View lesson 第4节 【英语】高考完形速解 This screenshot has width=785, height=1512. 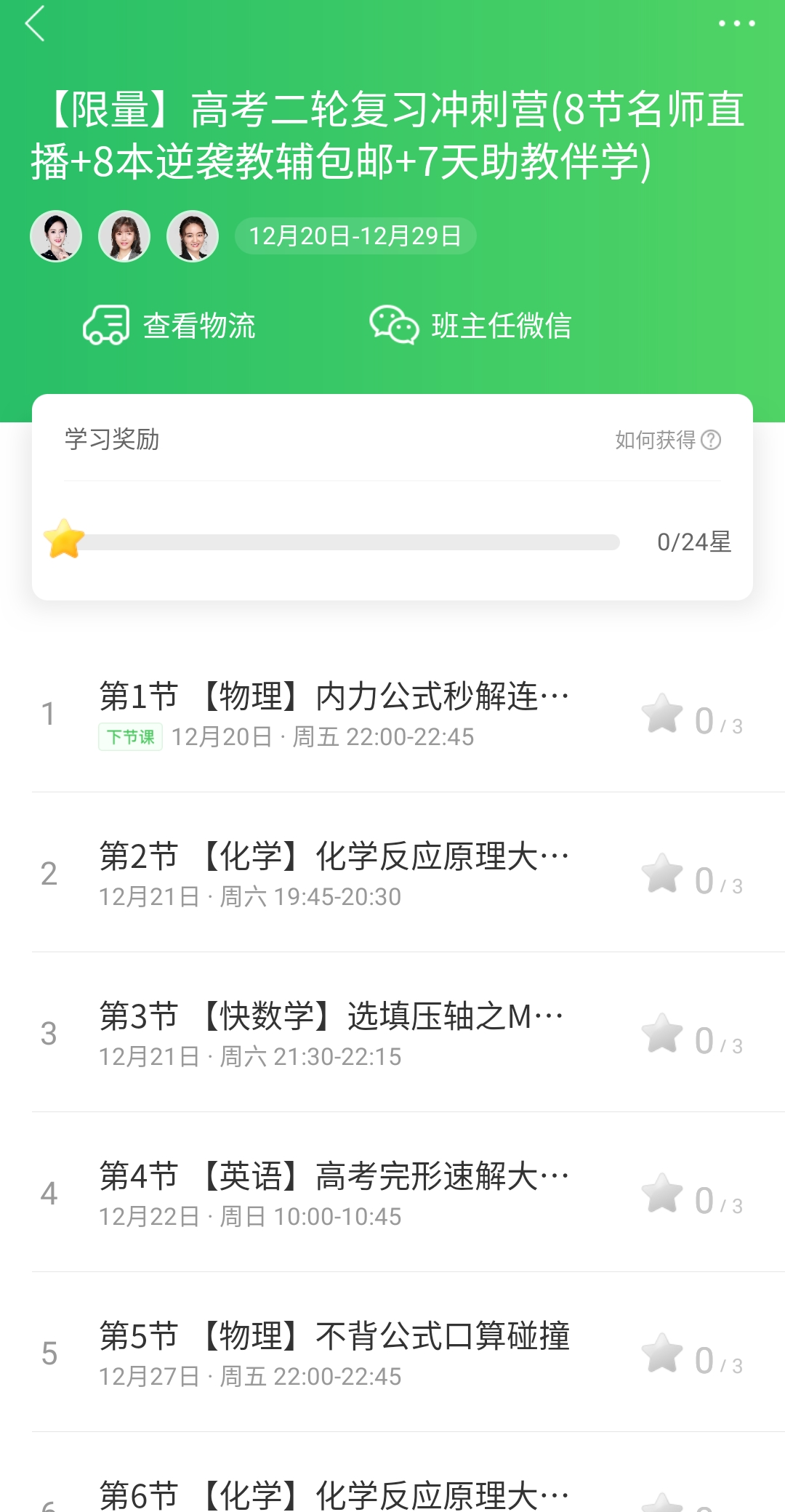(x=334, y=1194)
